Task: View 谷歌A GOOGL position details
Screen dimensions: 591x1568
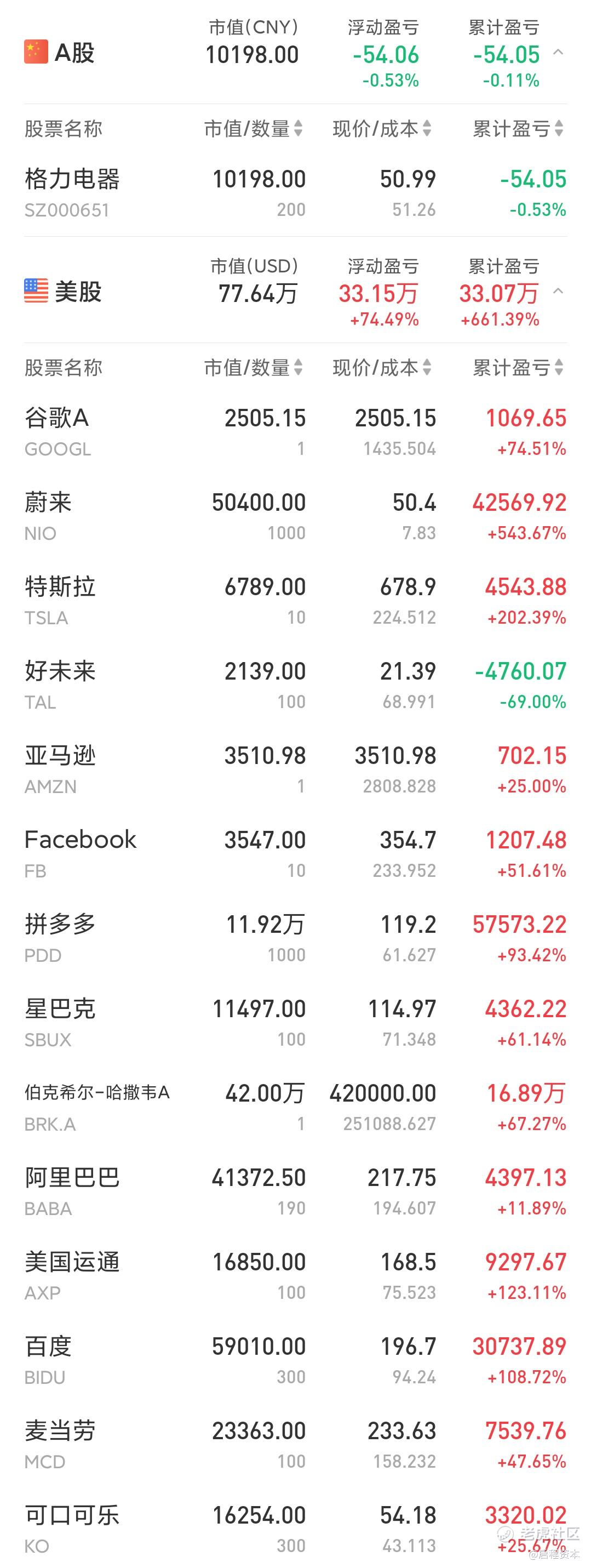Action: pos(296,432)
